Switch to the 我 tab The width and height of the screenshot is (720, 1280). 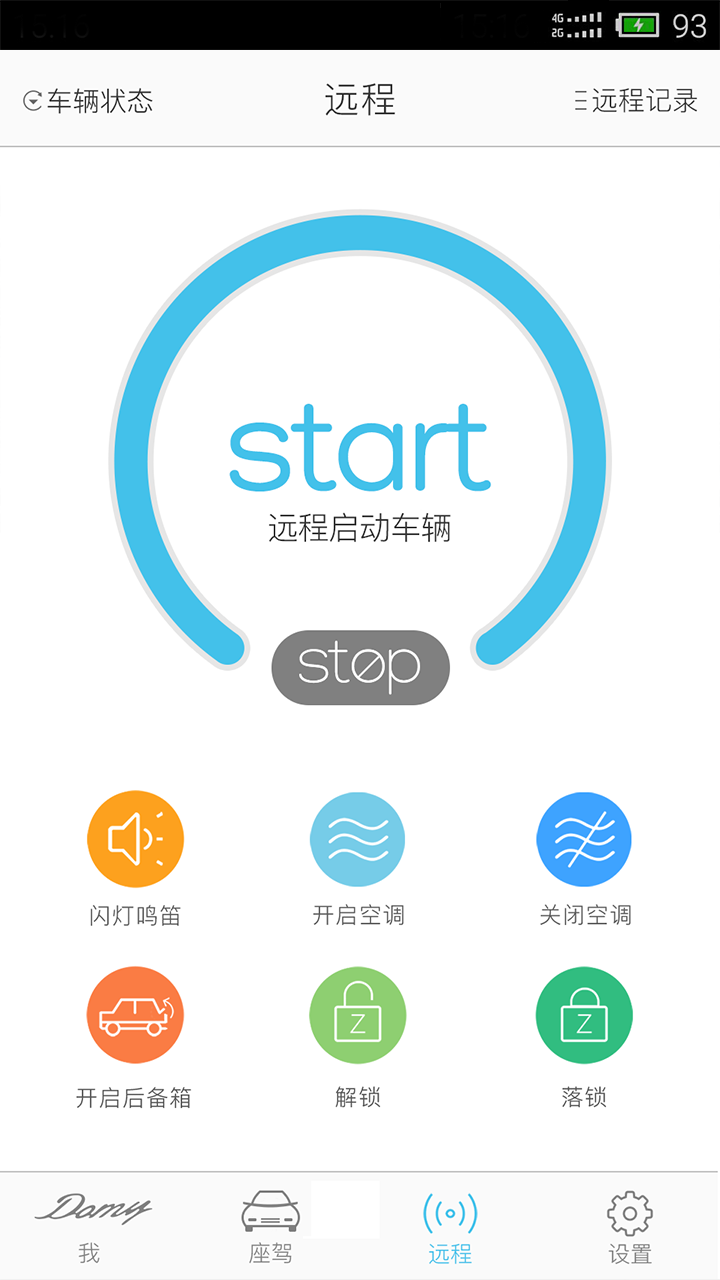[x=90, y=1225]
